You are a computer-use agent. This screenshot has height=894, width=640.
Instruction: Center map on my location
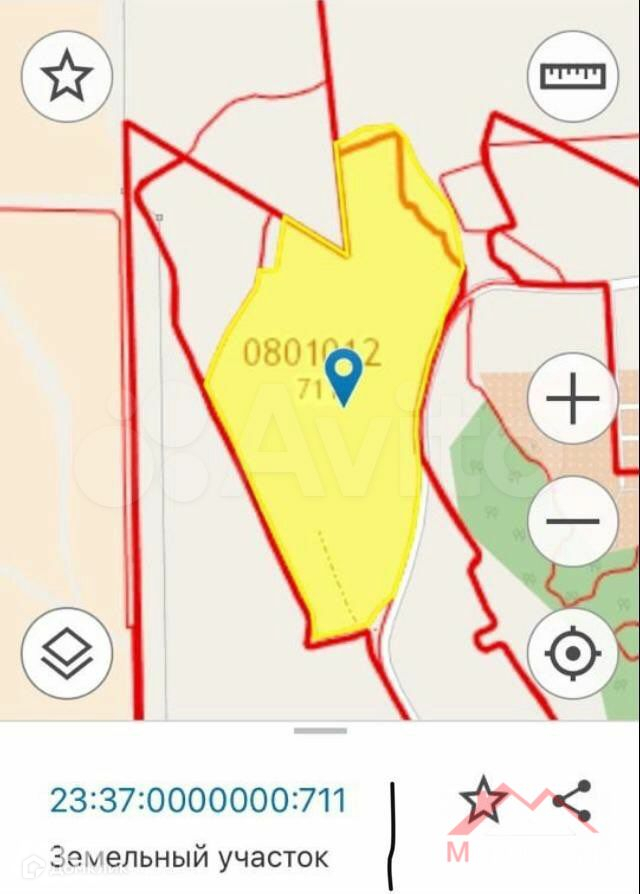coord(572,653)
